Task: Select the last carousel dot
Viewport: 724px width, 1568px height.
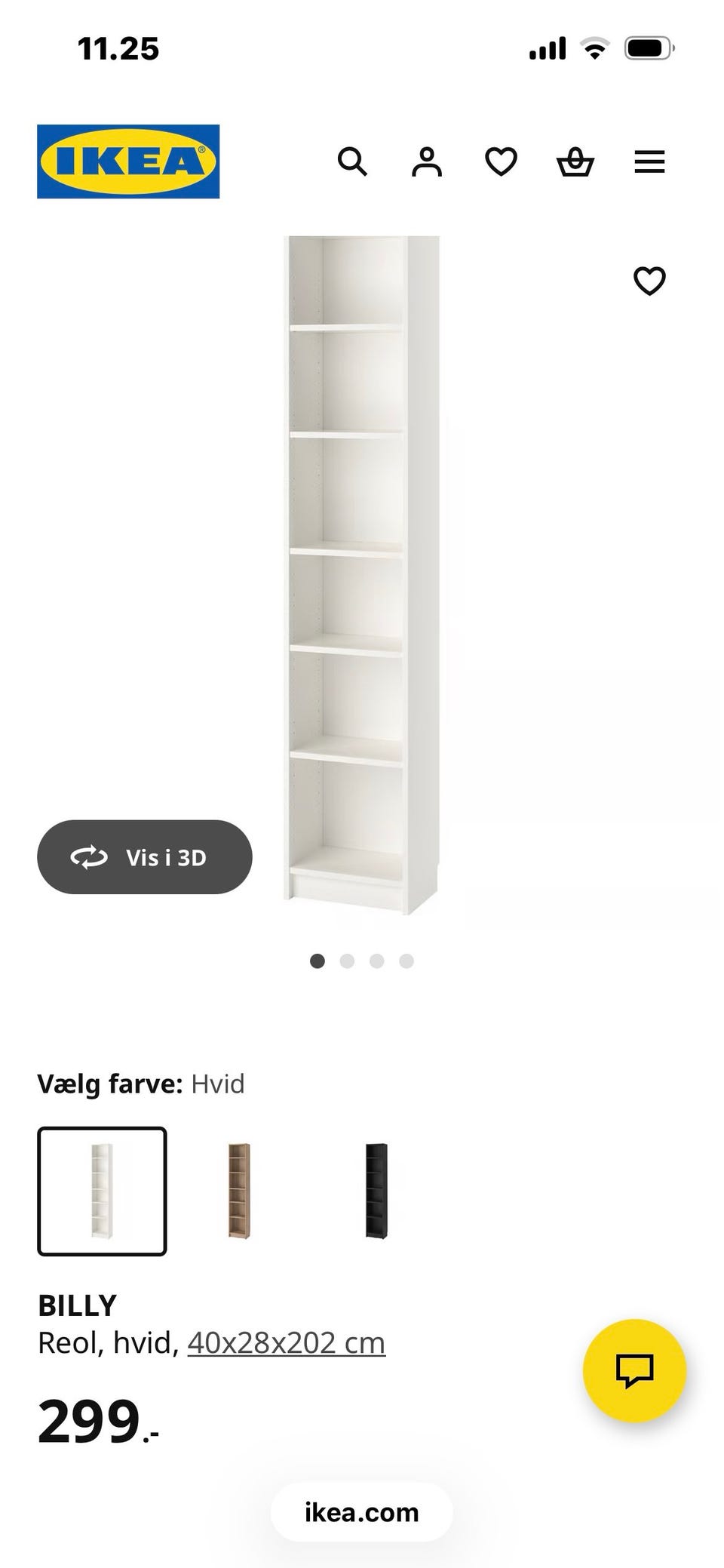Action: point(406,961)
